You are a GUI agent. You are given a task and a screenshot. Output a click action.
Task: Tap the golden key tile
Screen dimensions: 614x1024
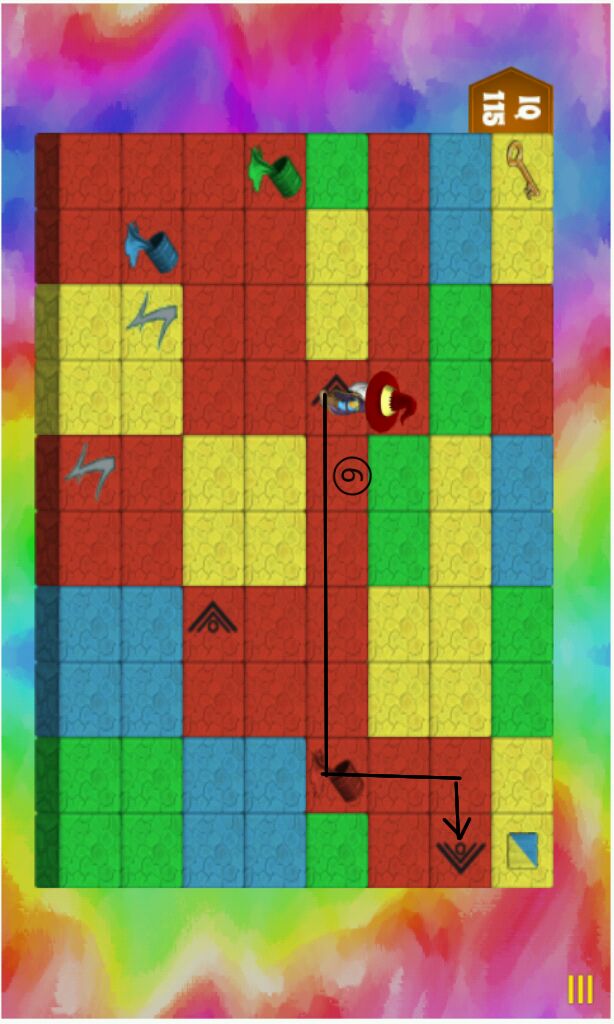pos(521,170)
